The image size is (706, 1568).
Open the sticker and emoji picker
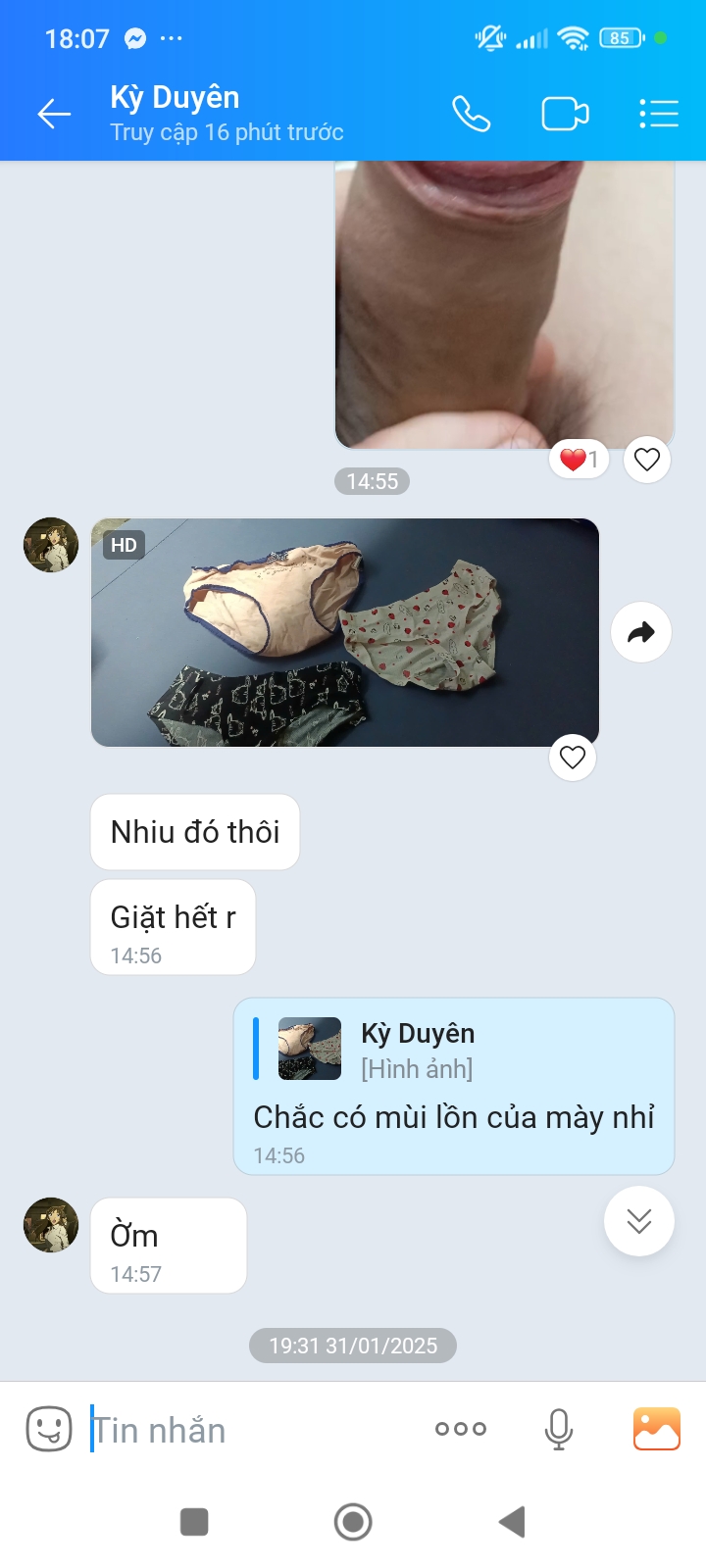[x=49, y=1429]
